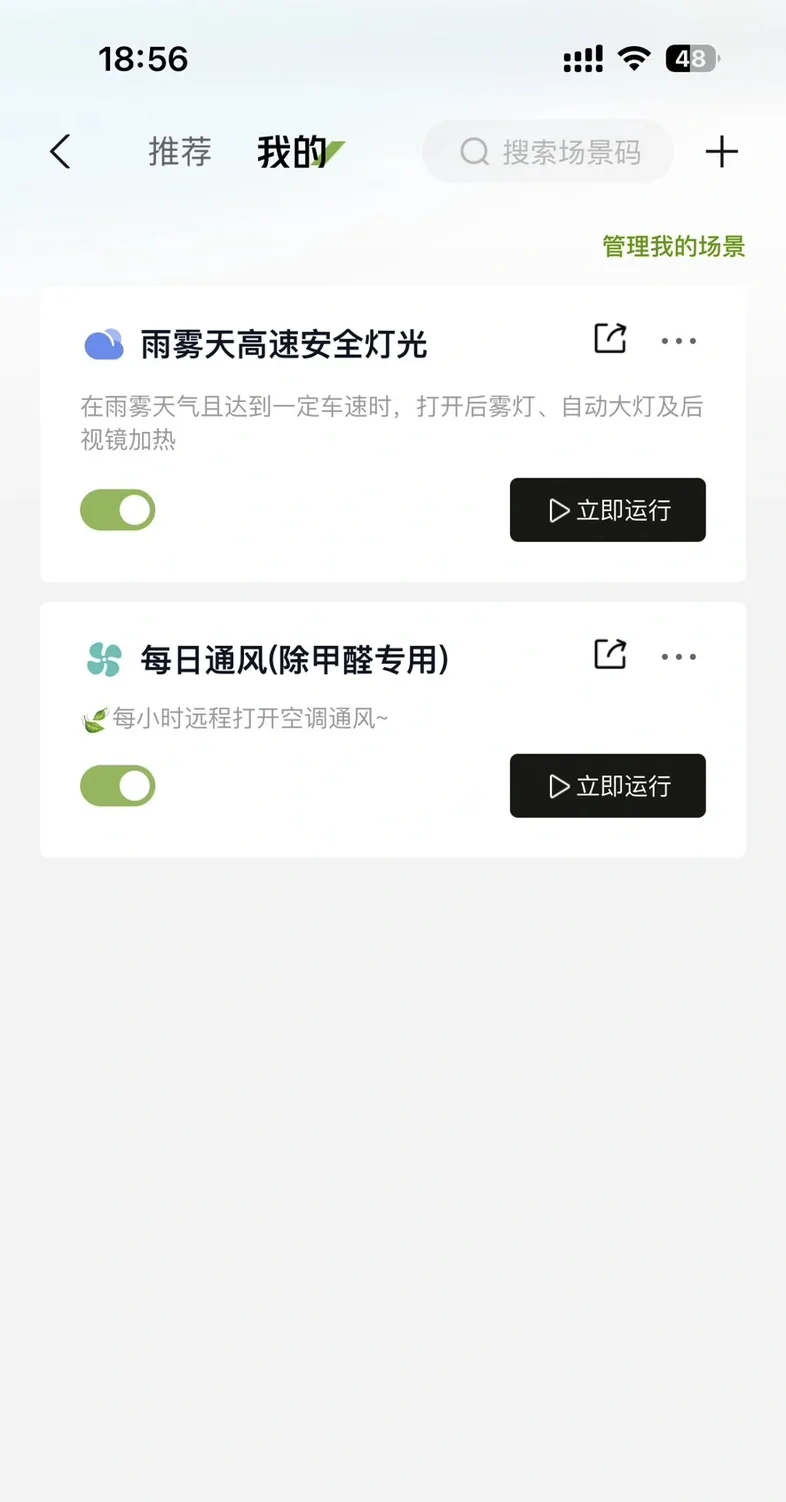Open the 雨雾天高速安全灯光 scene card

pyautogui.click(x=393, y=434)
